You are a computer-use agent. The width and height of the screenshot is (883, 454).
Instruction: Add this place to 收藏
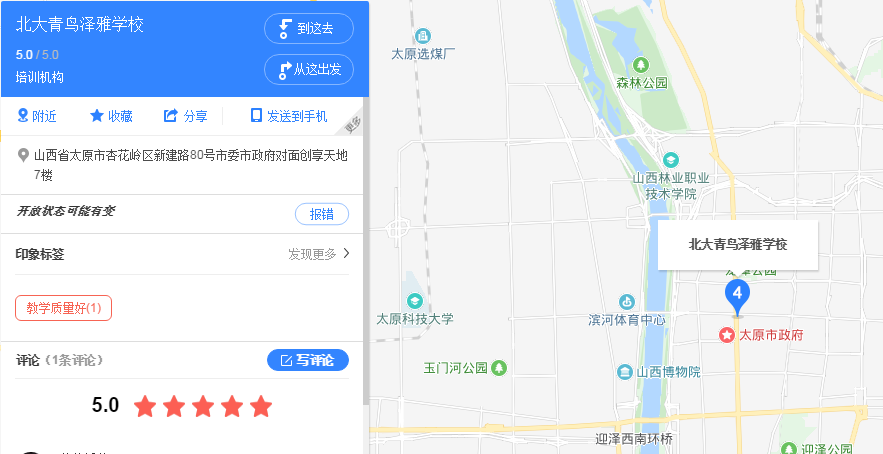[x=111, y=116]
